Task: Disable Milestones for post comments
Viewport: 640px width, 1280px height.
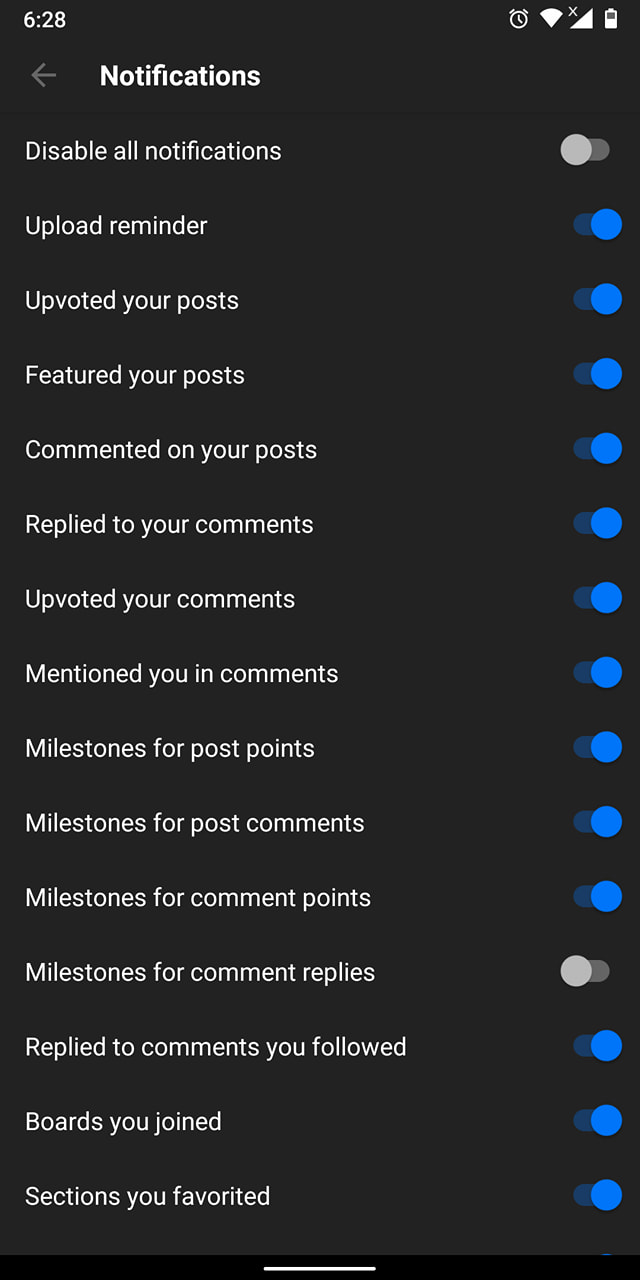Action: click(x=597, y=823)
